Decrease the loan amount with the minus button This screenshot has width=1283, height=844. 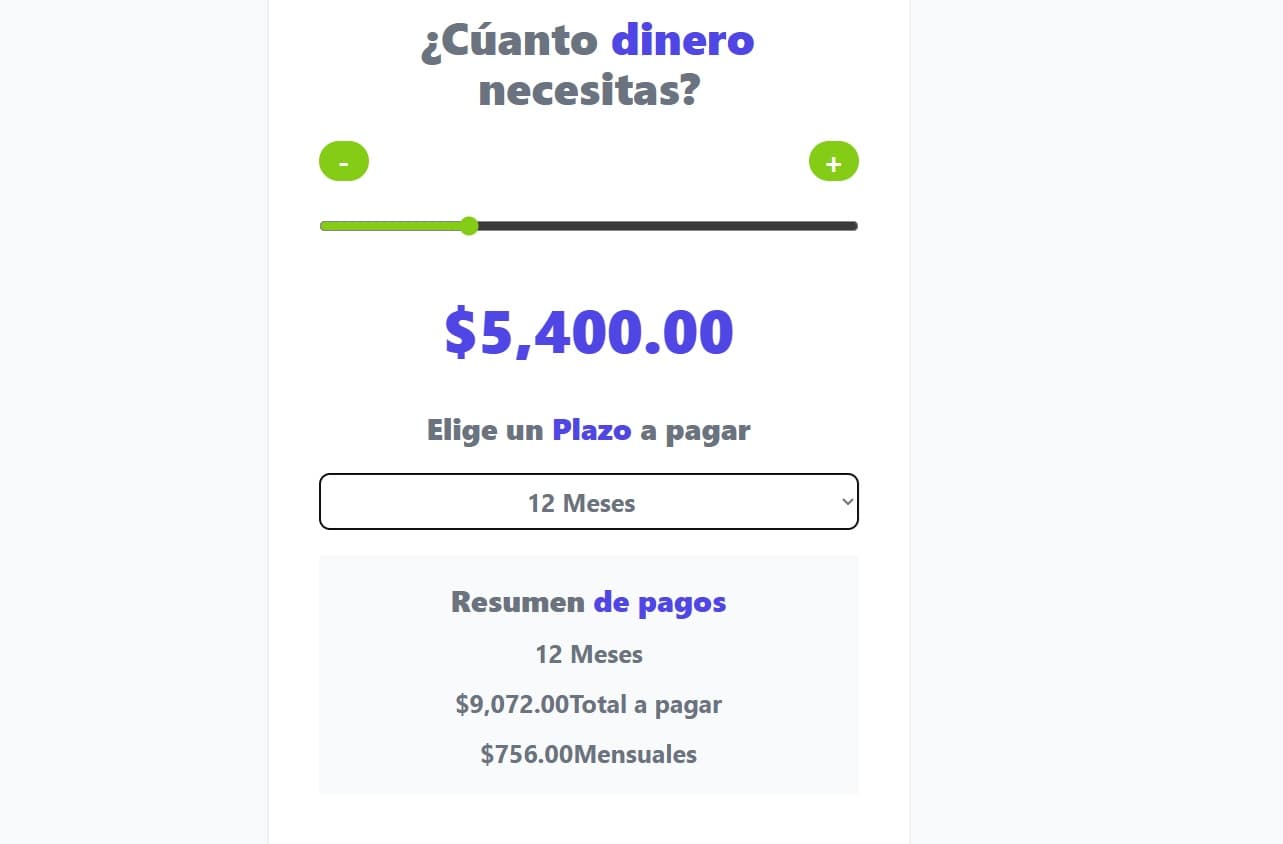(x=343, y=162)
